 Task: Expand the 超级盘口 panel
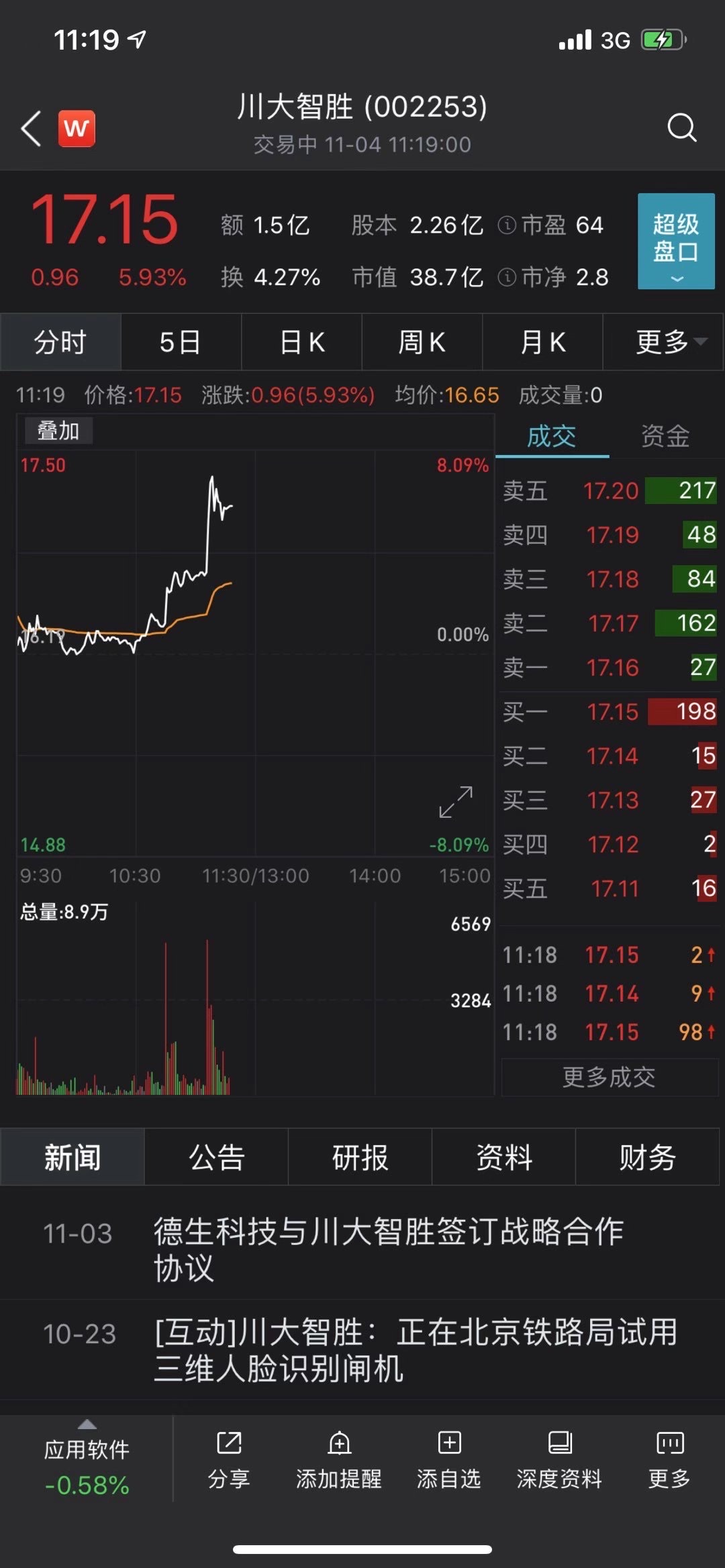point(676,242)
